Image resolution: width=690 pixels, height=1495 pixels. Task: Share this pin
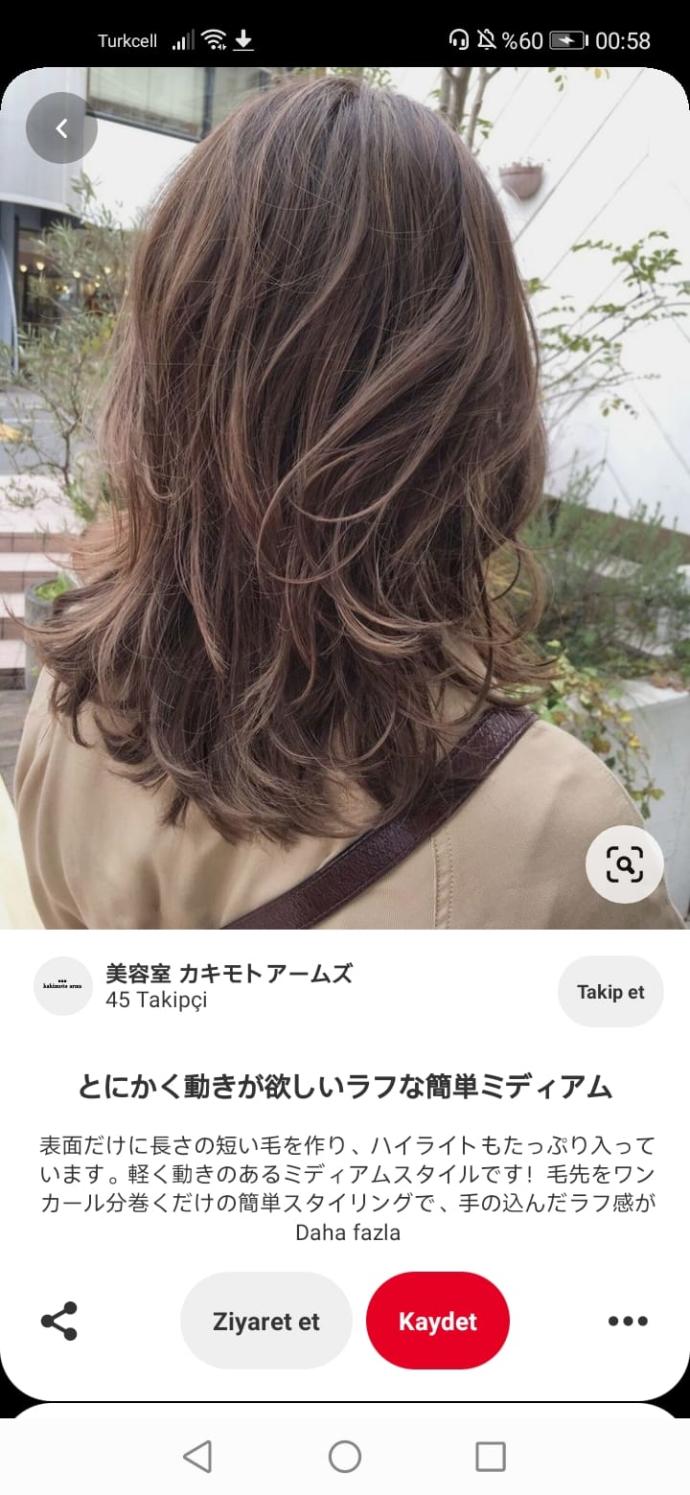59,1321
